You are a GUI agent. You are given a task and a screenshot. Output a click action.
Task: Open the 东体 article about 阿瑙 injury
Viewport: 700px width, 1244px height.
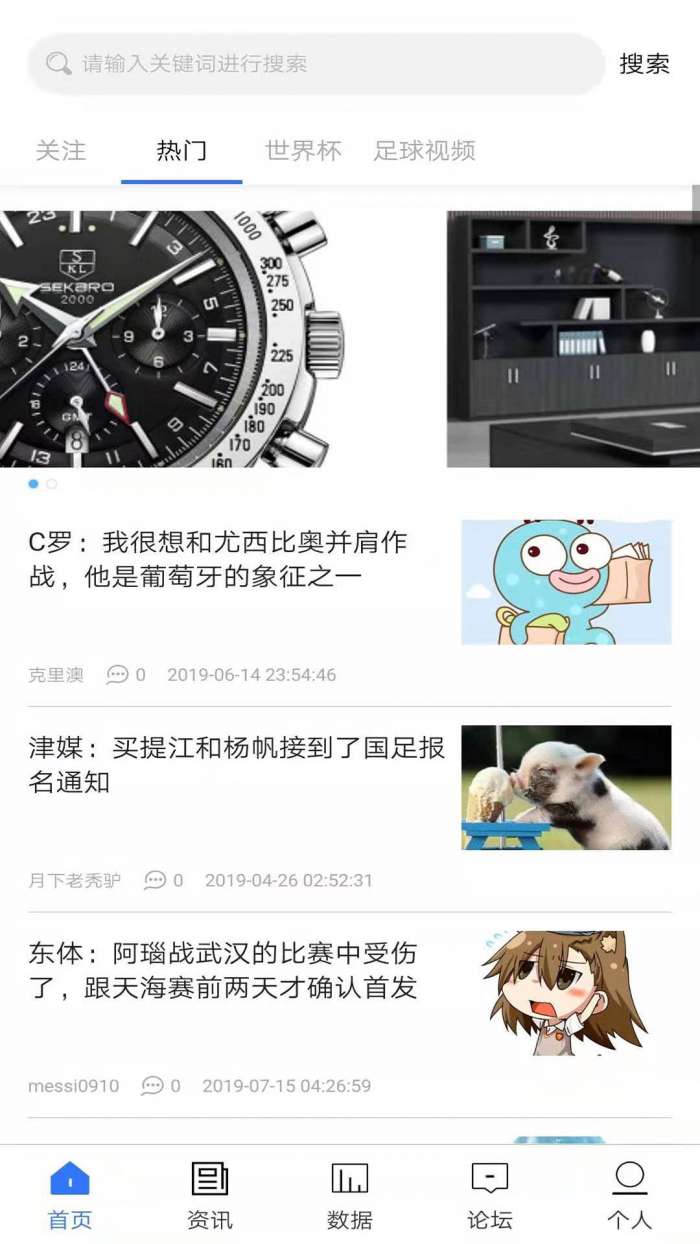click(222, 970)
